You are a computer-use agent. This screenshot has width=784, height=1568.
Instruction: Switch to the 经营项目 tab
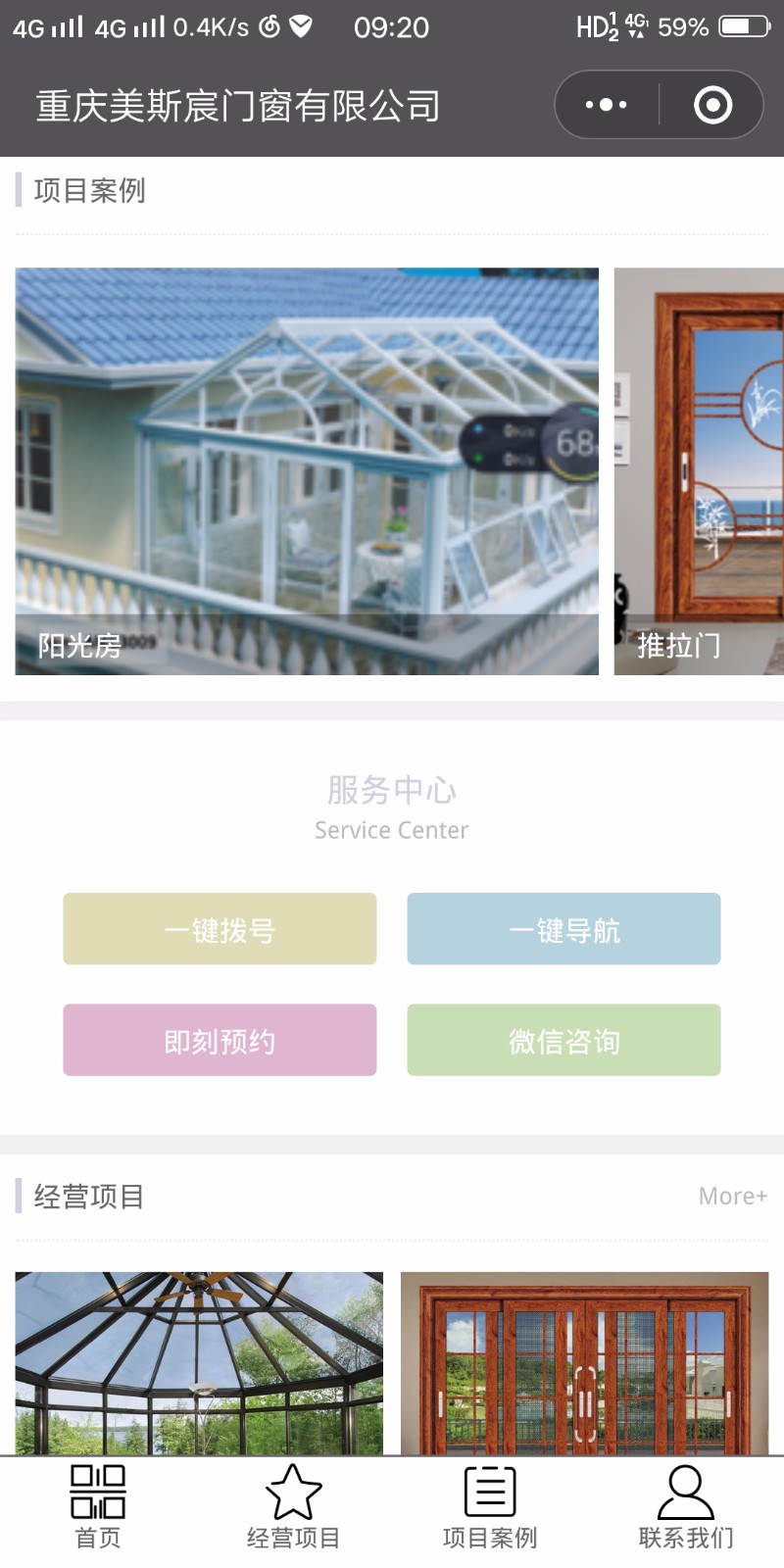point(294,1507)
